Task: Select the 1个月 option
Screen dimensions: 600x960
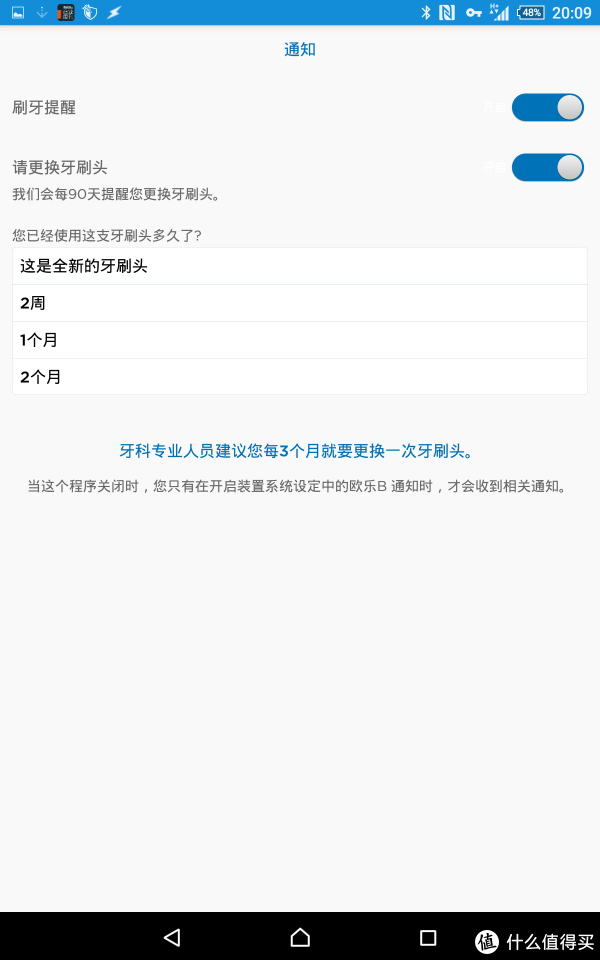Action: point(300,340)
